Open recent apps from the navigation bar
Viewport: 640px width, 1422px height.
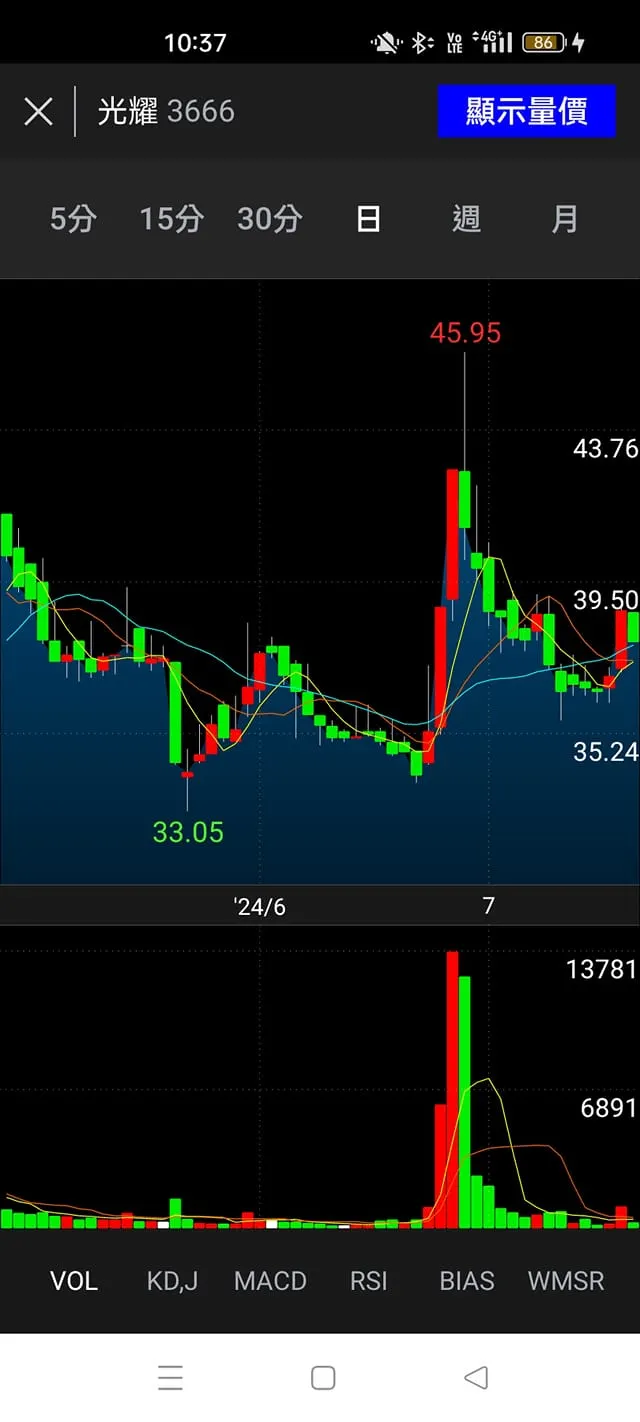170,1378
